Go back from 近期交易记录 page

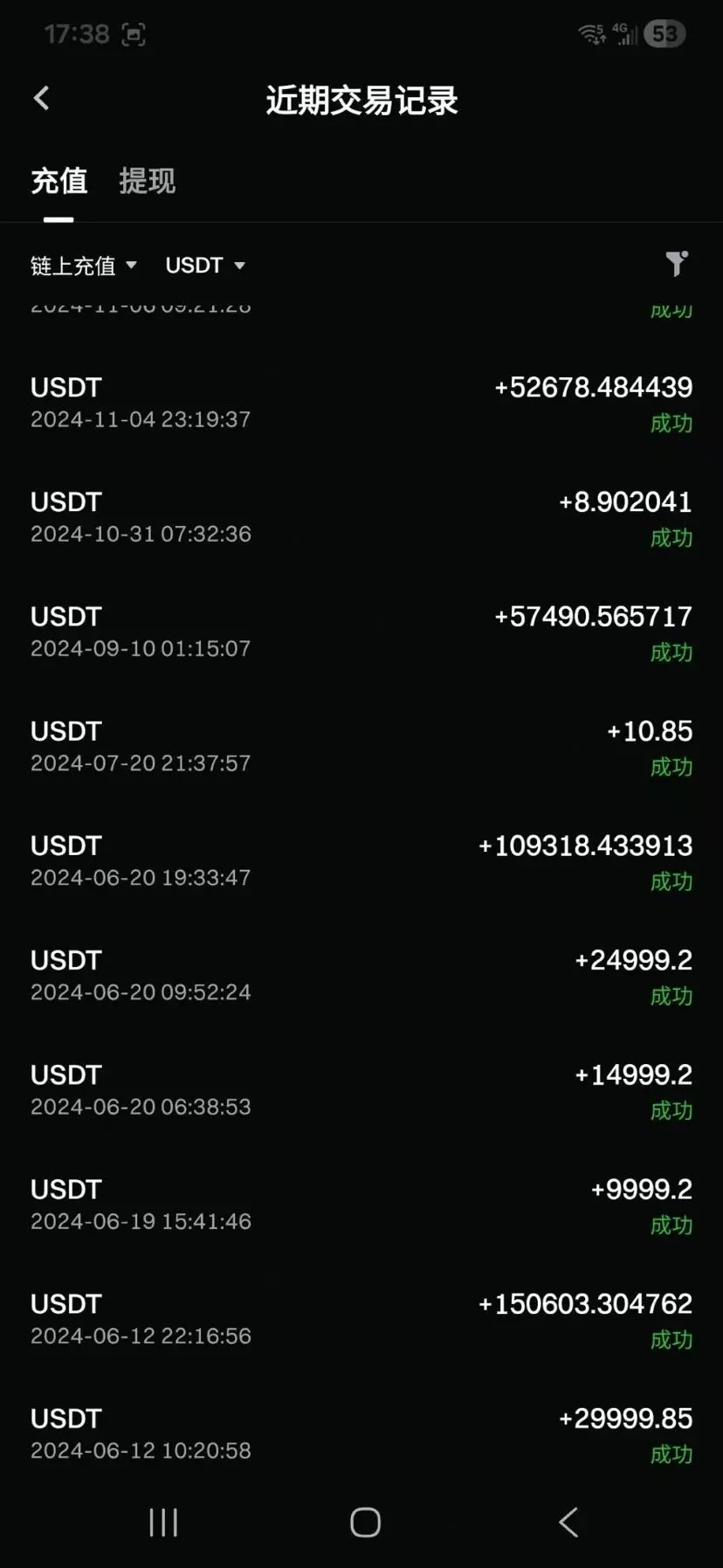(x=41, y=99)
